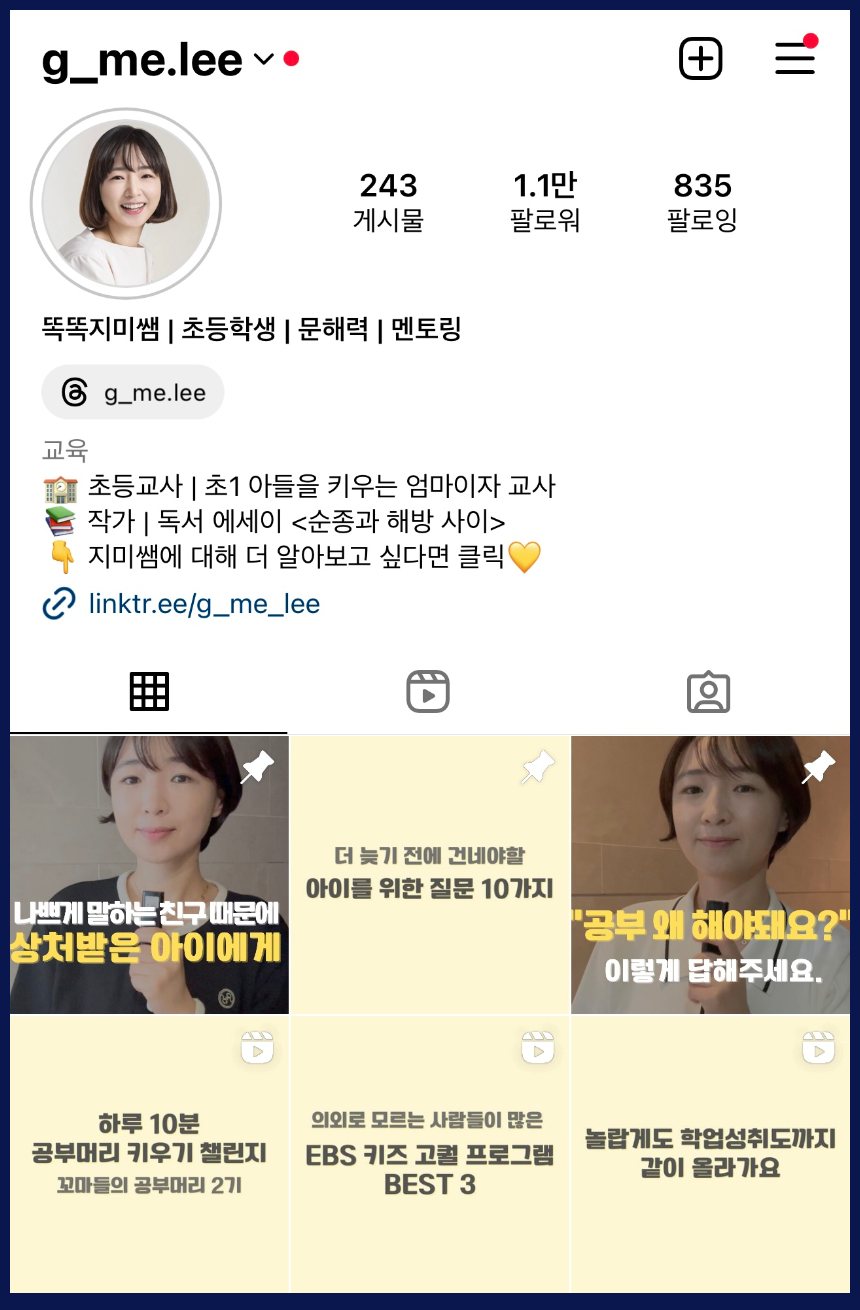Open the username dropdown next to g_me.lee

point(262,60)
